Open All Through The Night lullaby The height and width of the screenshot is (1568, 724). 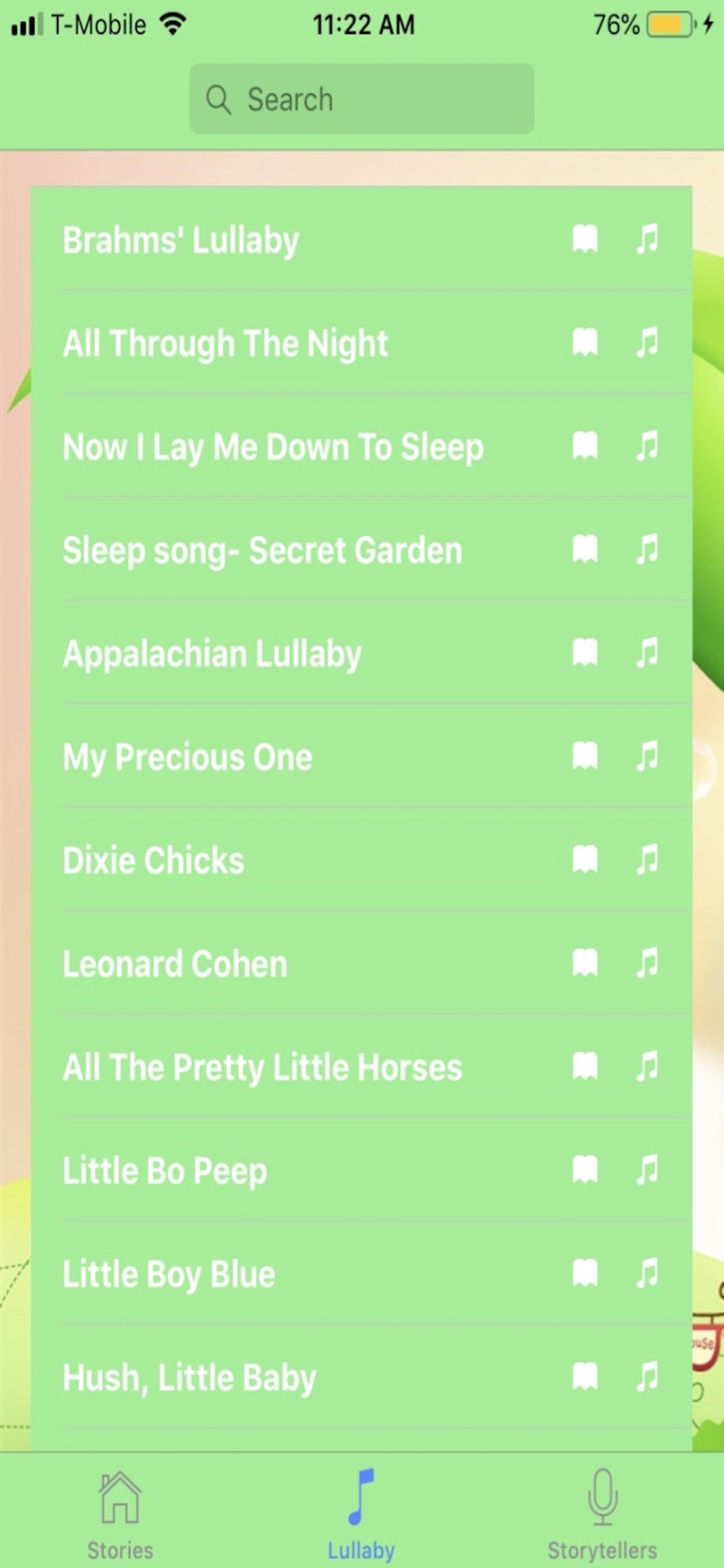[x=226, y=343]
